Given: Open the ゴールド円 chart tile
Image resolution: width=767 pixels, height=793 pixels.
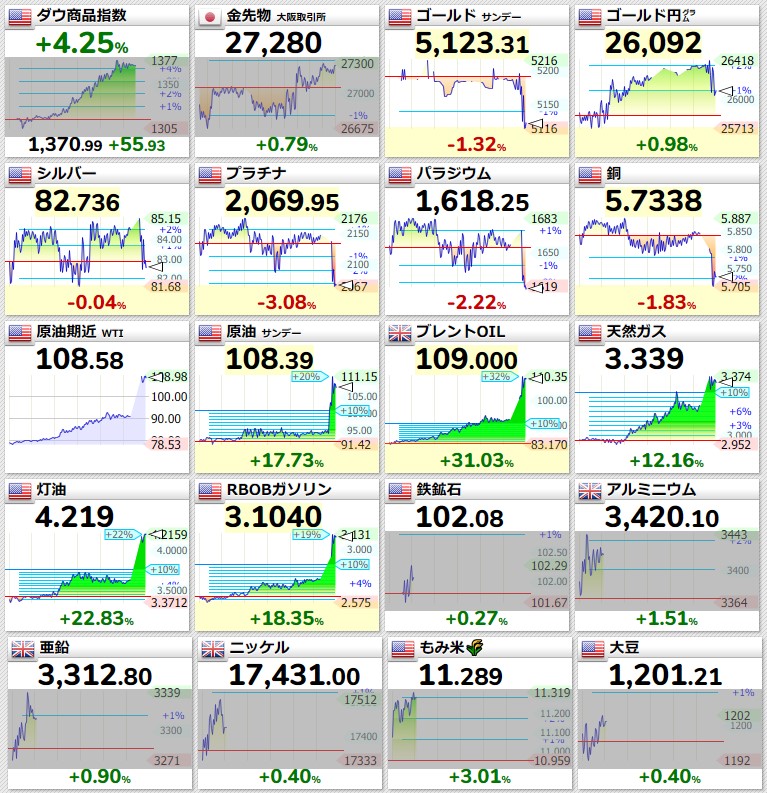Looking at the screenshot, I should [667, 81].
